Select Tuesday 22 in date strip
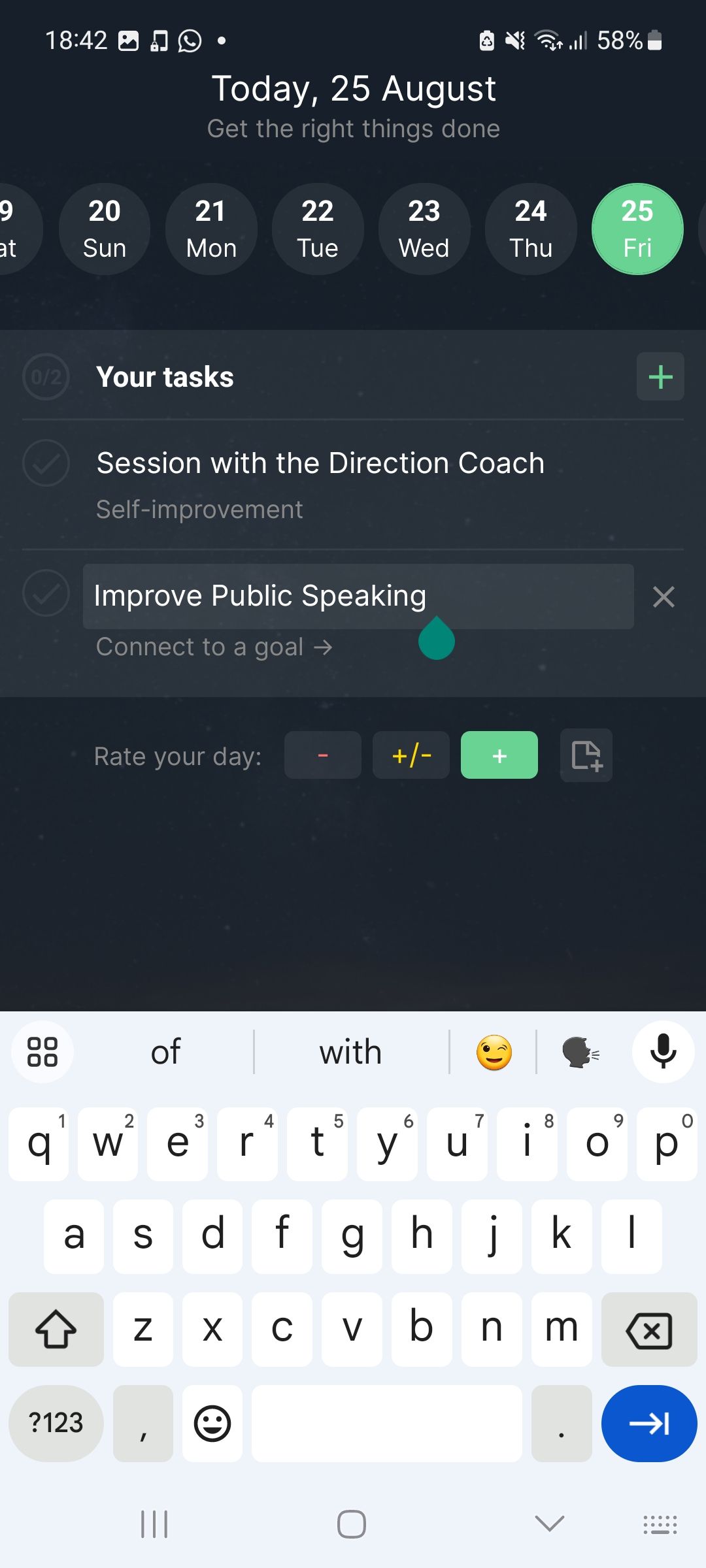Image resolution: width=706 pixels, height=1568 pixels. tap(318, 229)
